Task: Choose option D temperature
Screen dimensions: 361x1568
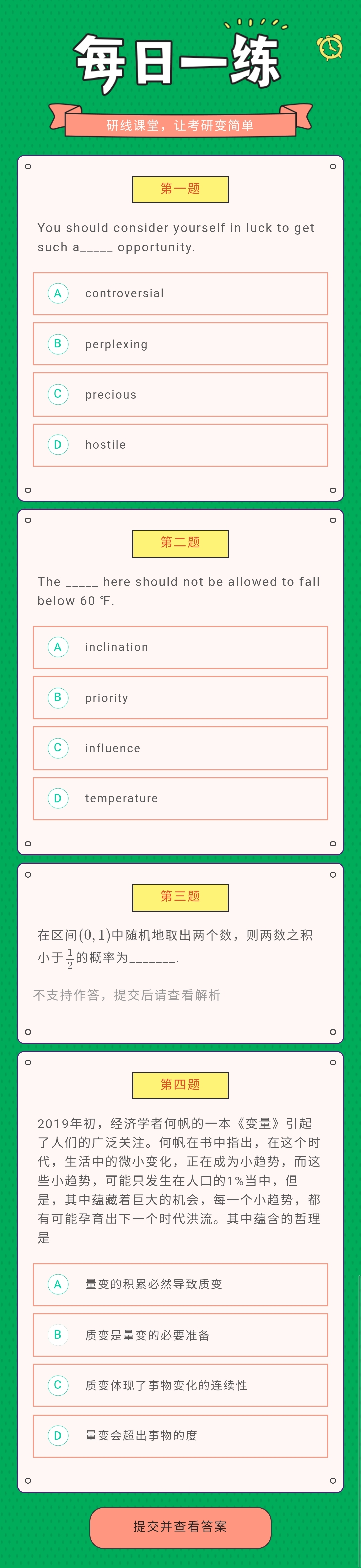Action: click(x=180, y=798)
